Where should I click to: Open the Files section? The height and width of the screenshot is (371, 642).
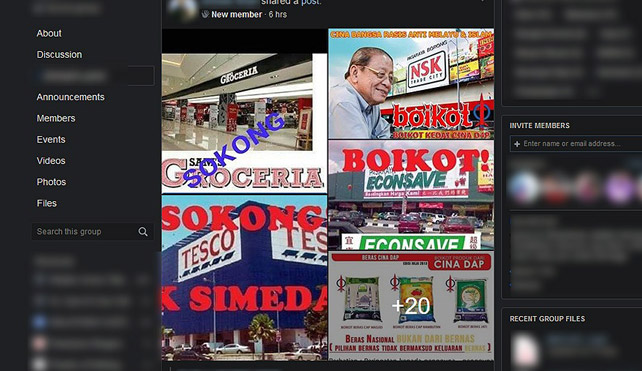pos(47,203)
